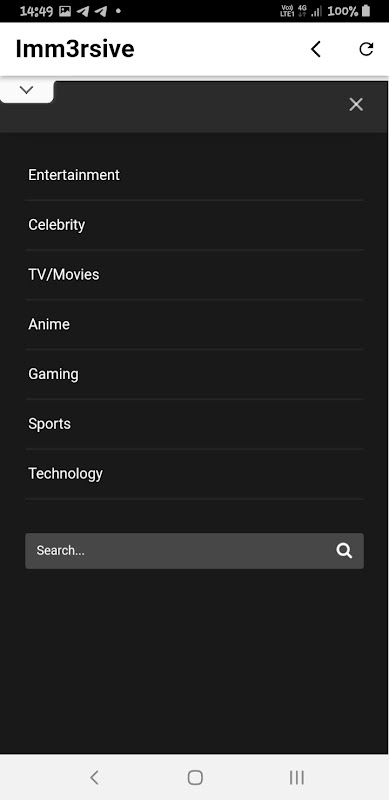Viewport: 389px width, 800px height.
Task: Go back using the app bar arrow
Action: click(x=316, y=49)
